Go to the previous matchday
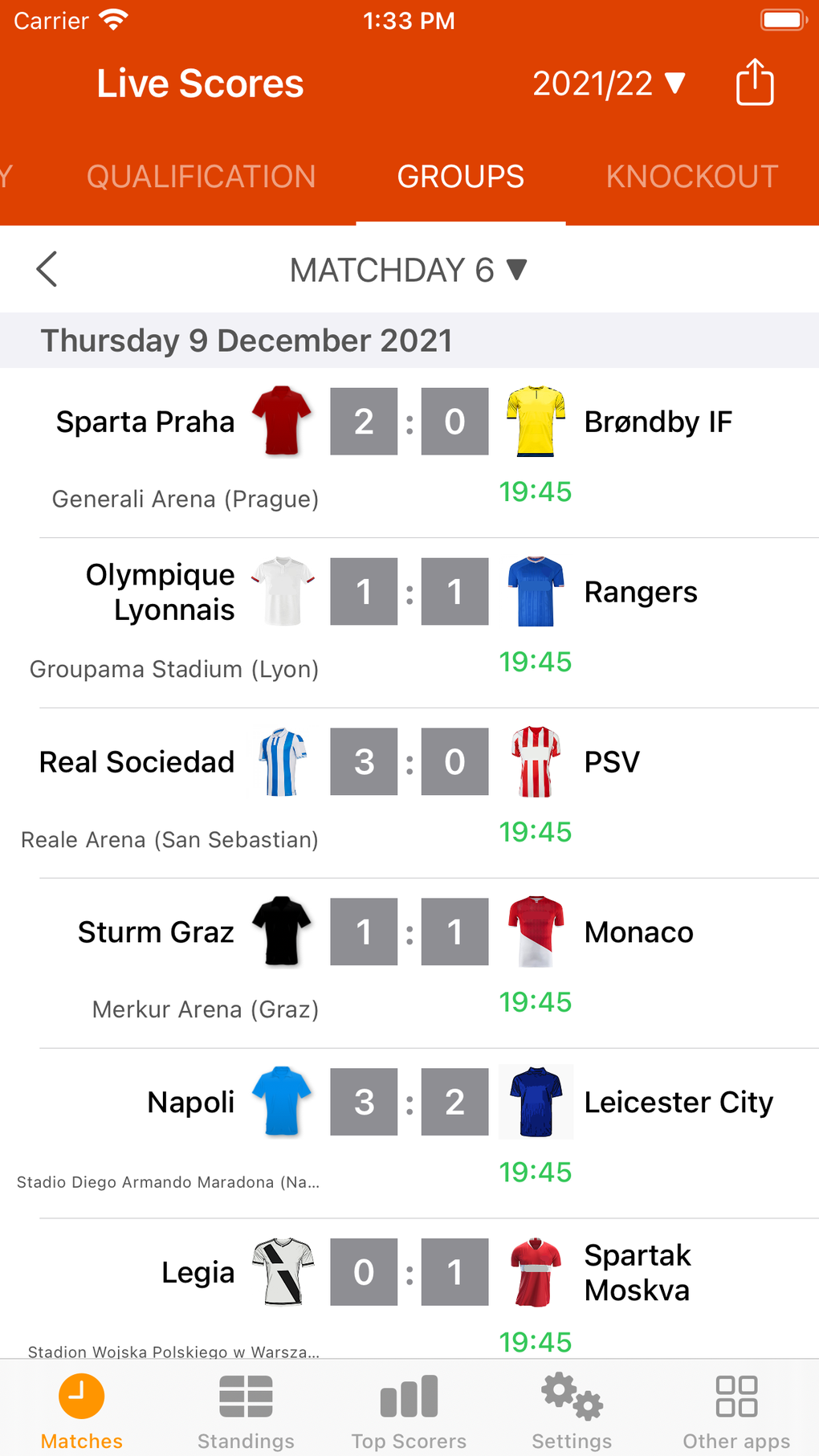This screenshot has width=819, height=1456. click(47, 269)
